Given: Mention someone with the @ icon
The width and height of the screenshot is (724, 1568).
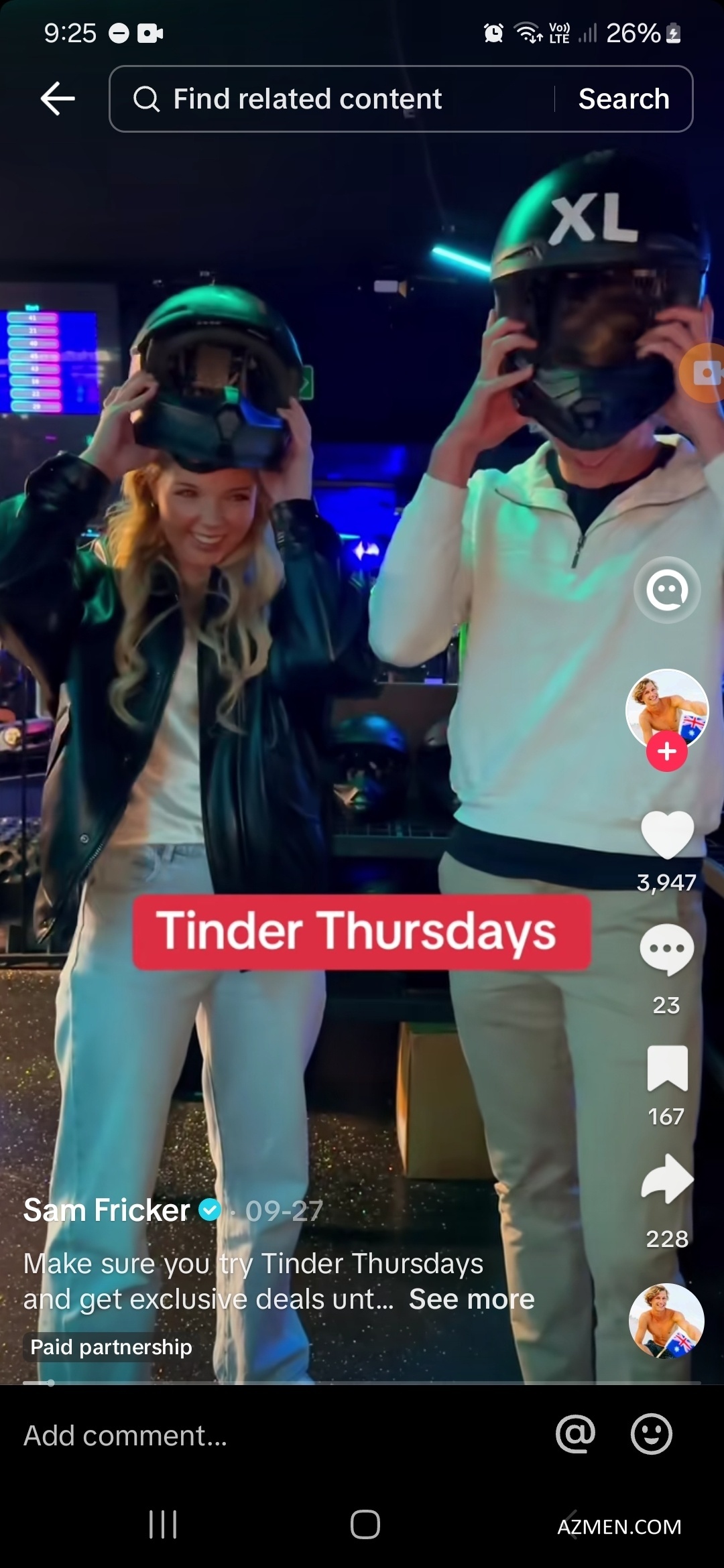Looking at the screenshot, I should [575, 1434].
